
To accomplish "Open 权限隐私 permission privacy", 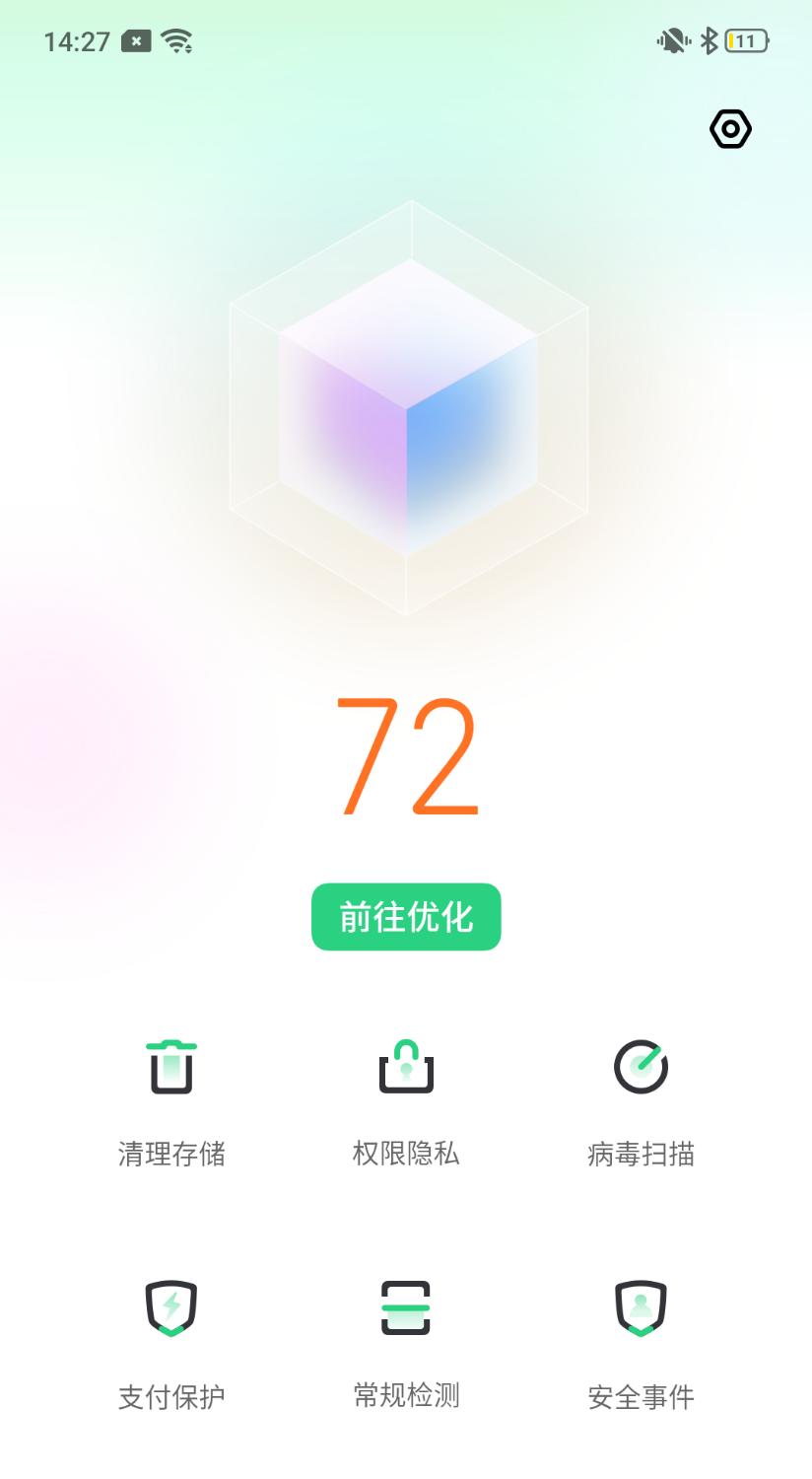I will [406, 1103].
